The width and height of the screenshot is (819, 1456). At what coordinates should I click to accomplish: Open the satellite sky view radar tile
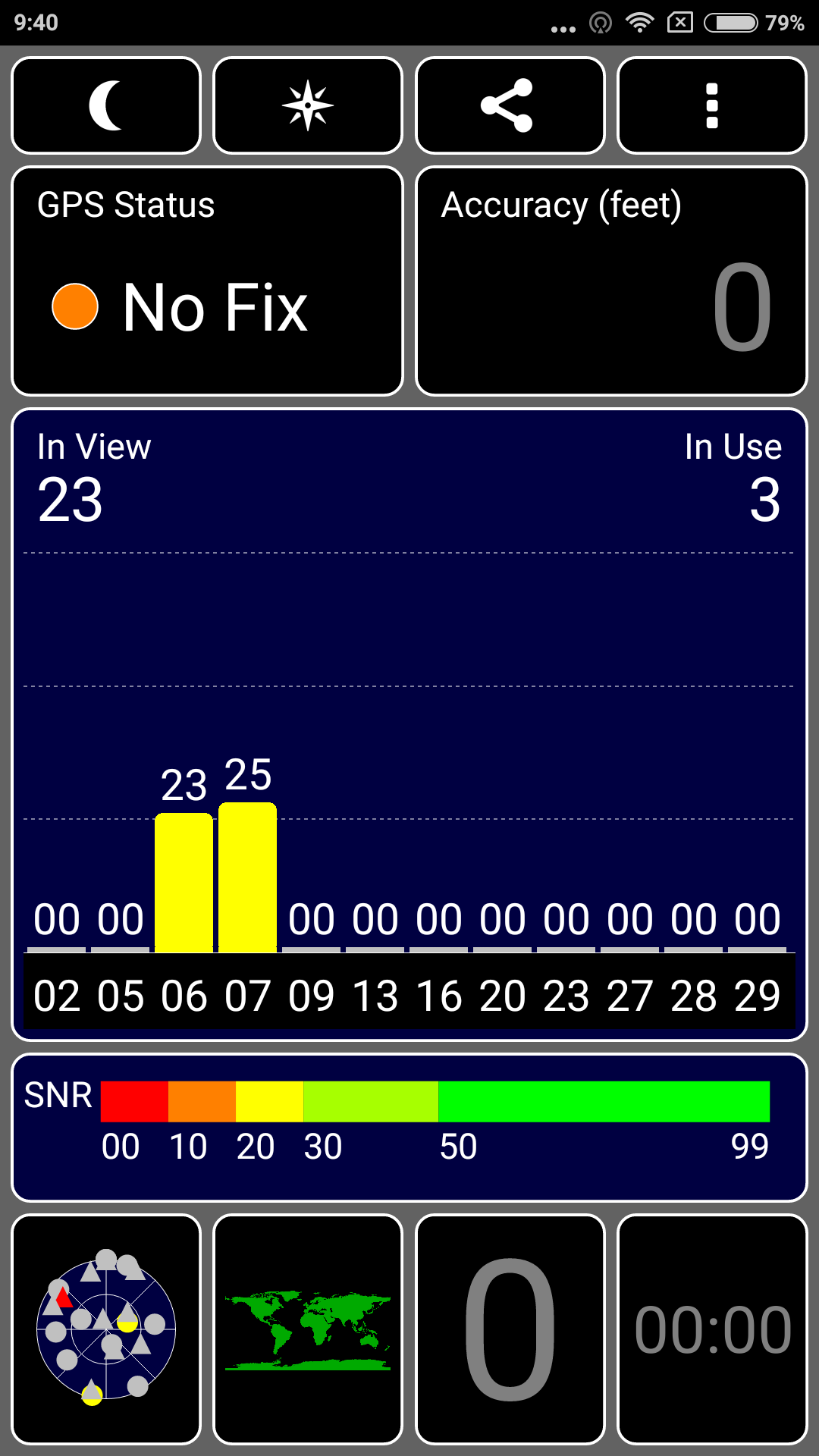(106, 1329)
